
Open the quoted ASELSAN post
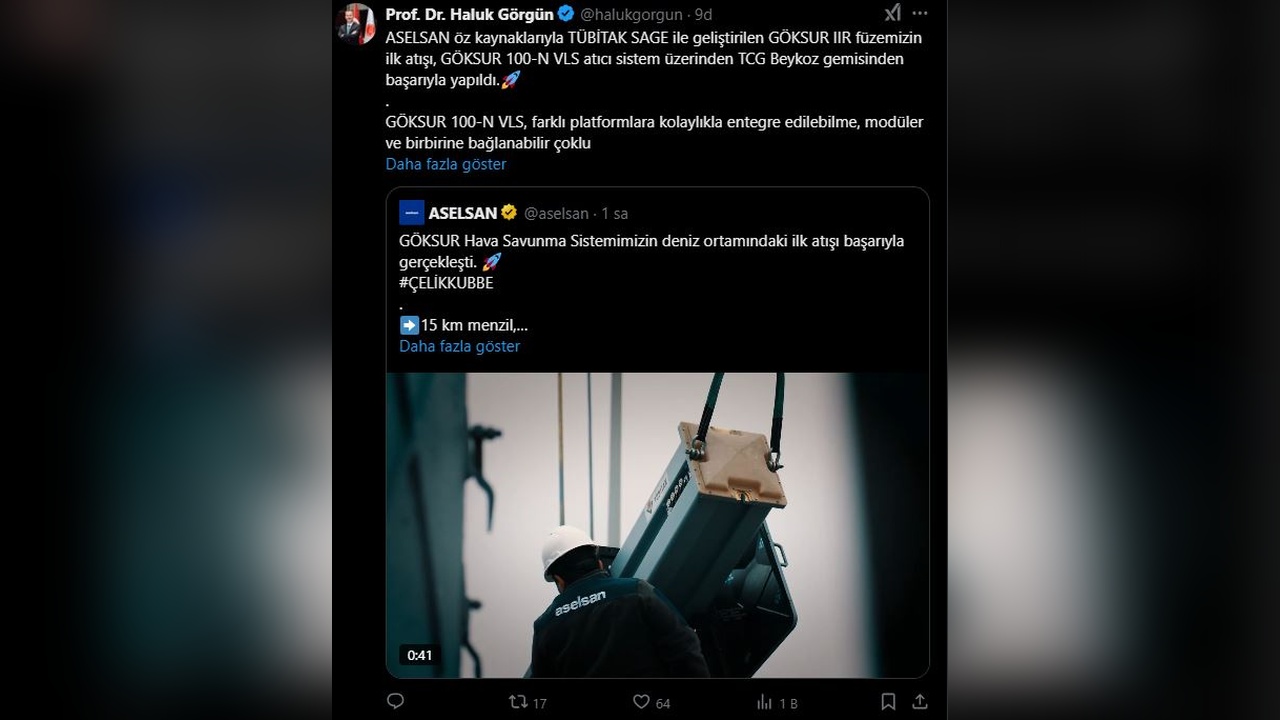tap(650, 262)
